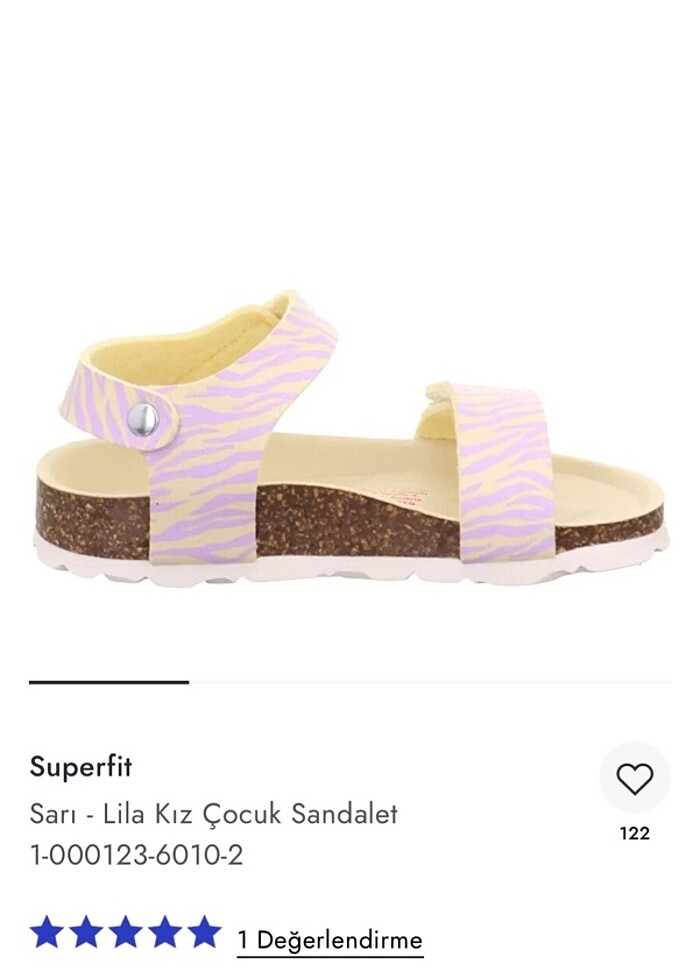Image resolution: width=700 pixels, height=980 pixels.
Task: Open the sandal product image
Action: (x=350, y=440)
